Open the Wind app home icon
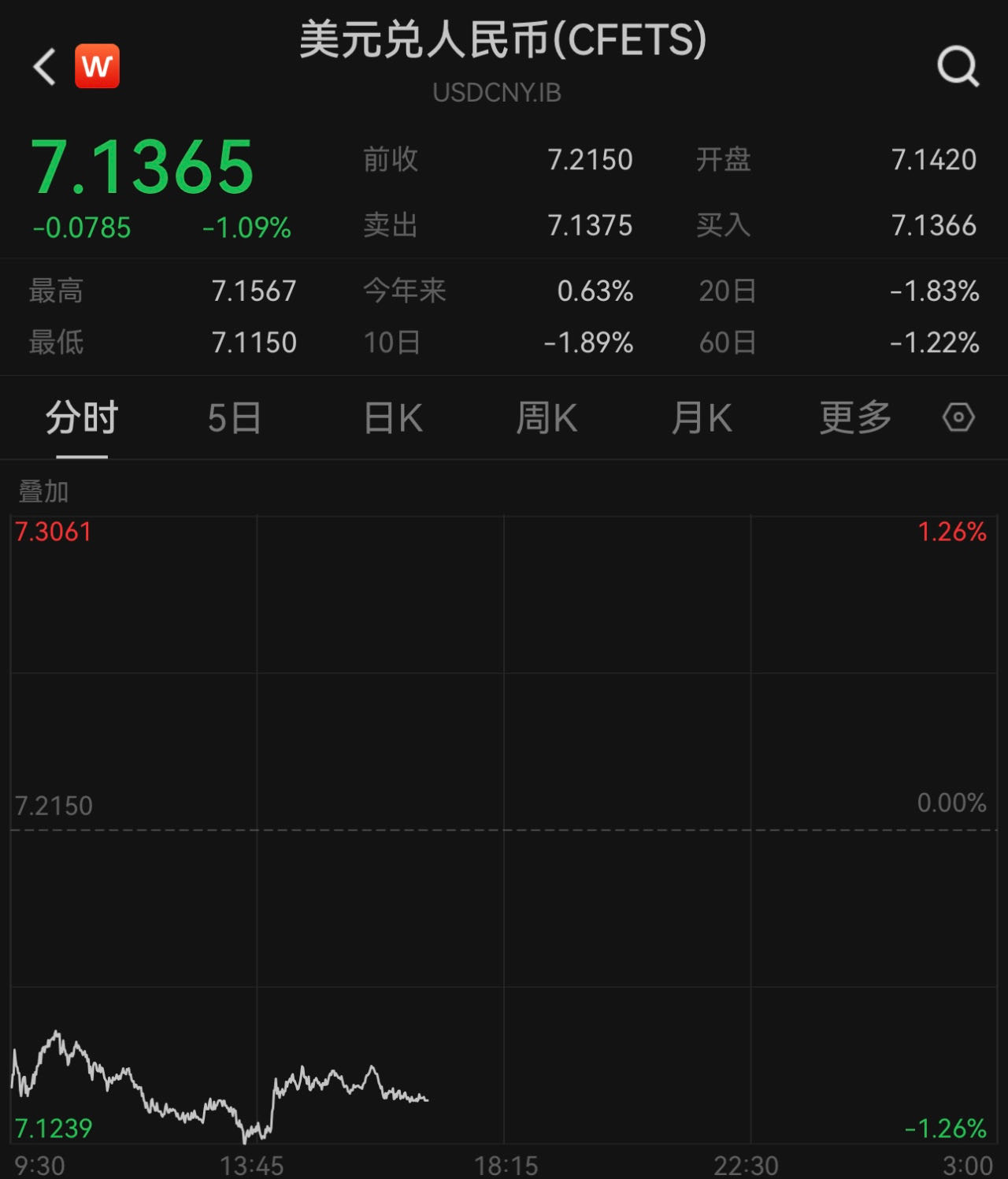1008x1179 pixels. (x=96, y=67)
